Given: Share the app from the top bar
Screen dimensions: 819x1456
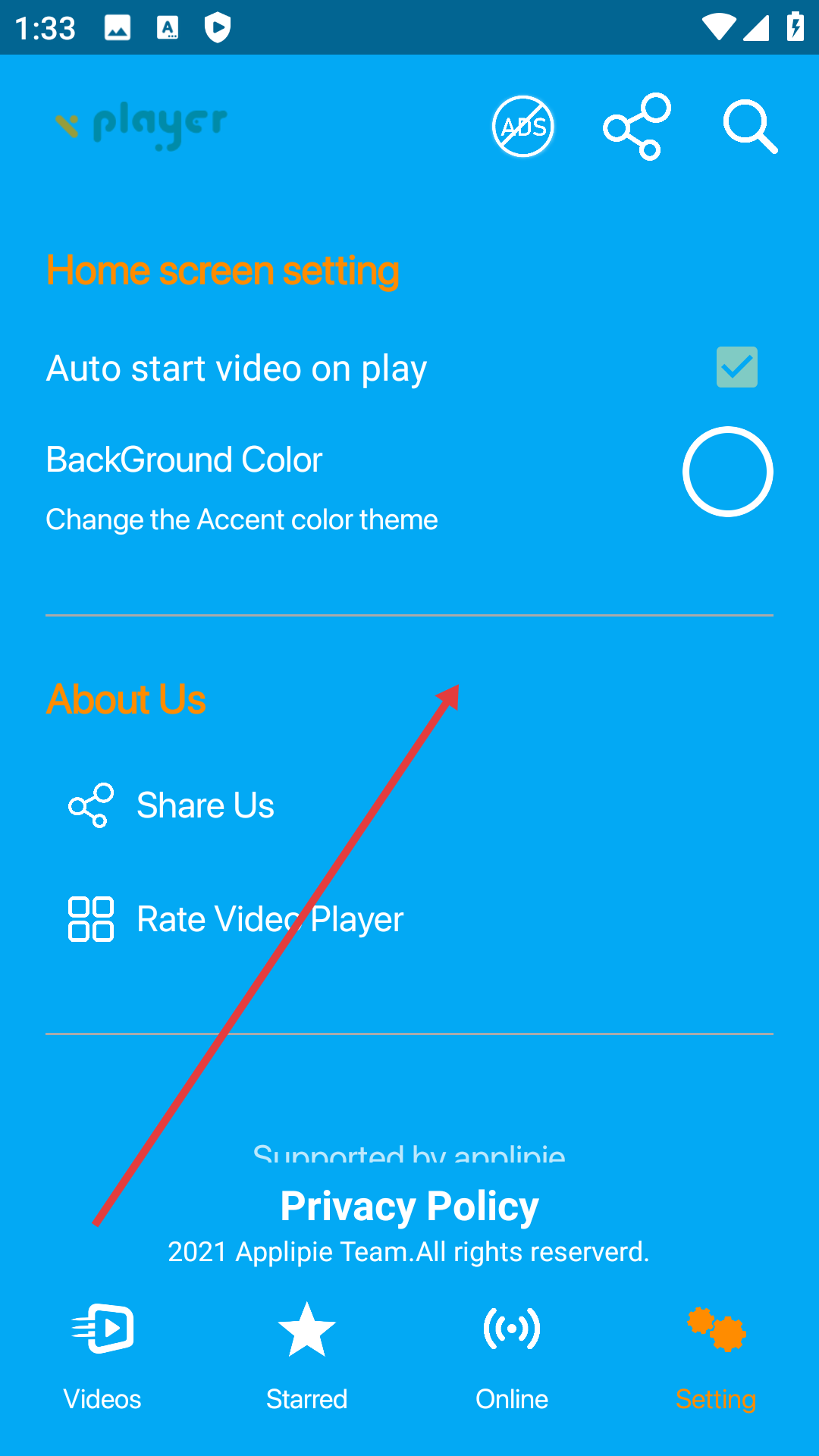Looking at the screenshot, I should click(x=637, y=127).
